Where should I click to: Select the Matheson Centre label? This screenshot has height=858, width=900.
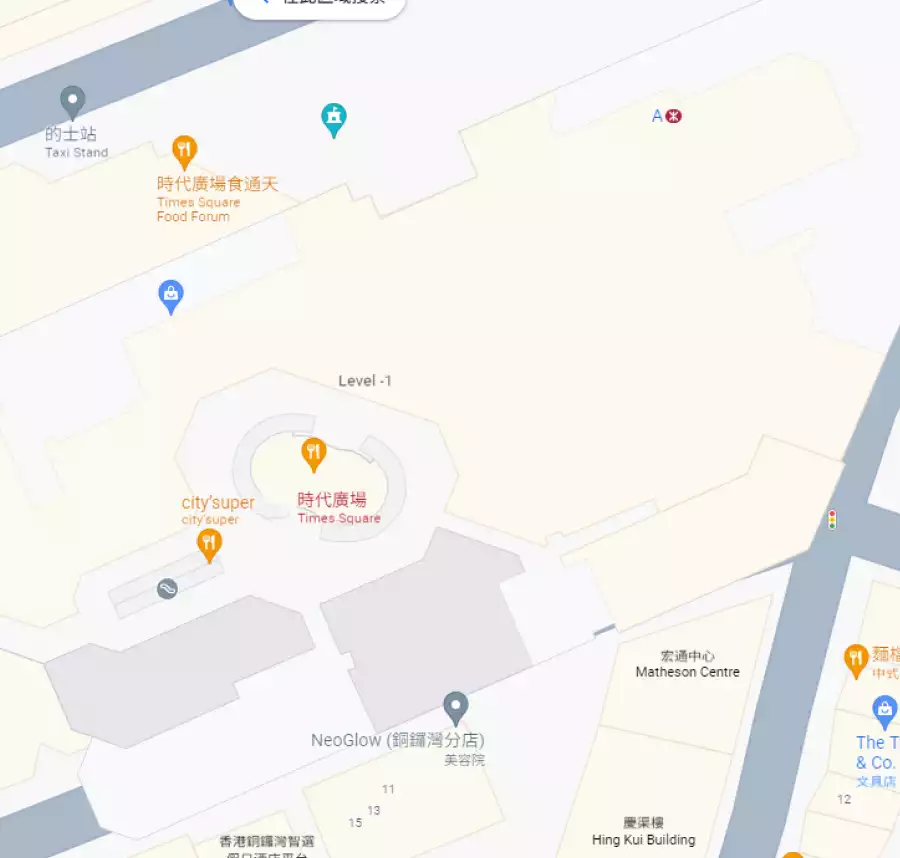(688, 664)
